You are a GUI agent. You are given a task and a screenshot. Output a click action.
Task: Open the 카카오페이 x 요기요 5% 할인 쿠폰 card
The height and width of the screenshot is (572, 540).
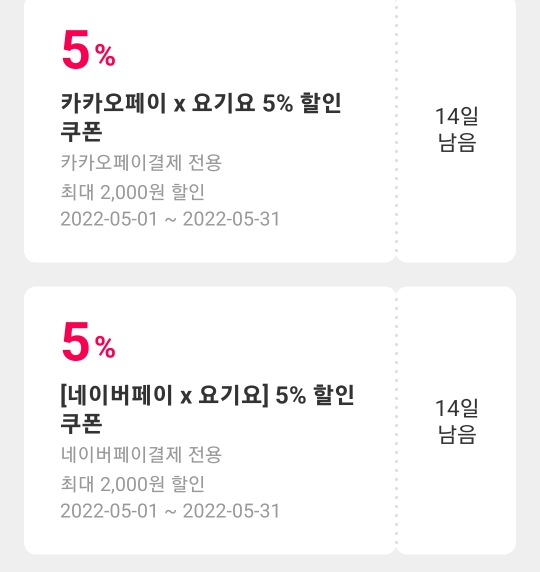270,130
